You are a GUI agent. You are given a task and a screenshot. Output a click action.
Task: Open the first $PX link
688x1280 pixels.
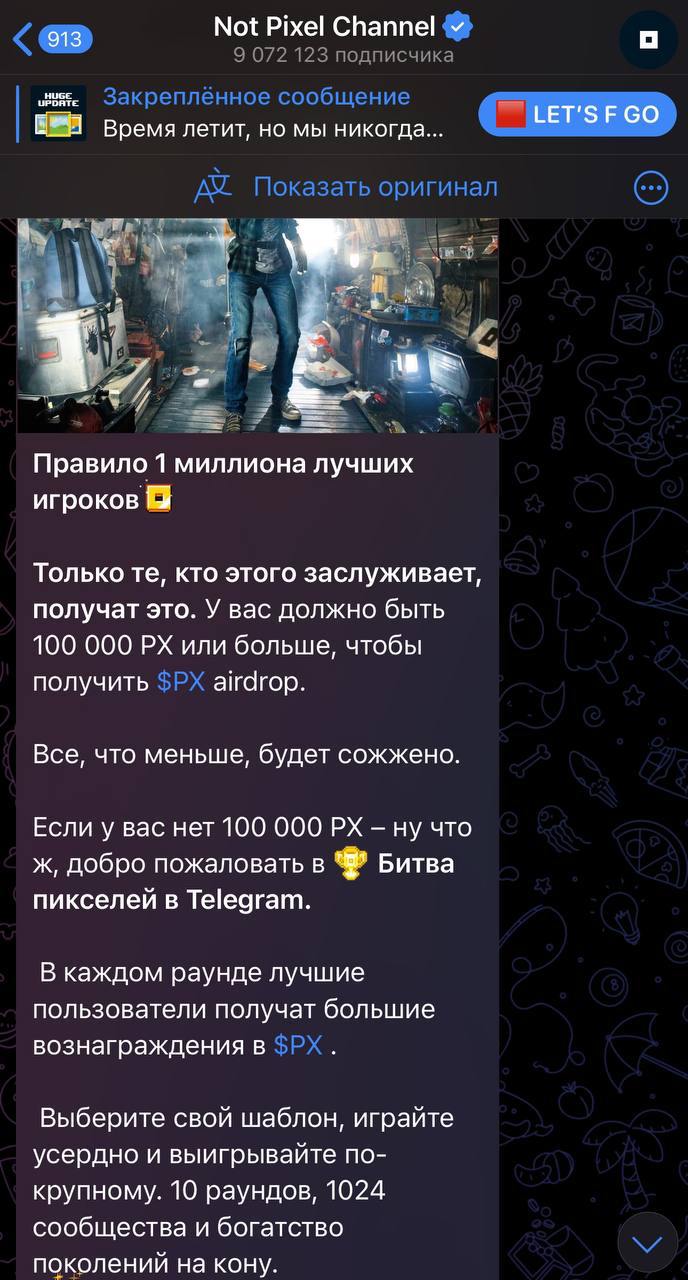[x=181, y=682]
